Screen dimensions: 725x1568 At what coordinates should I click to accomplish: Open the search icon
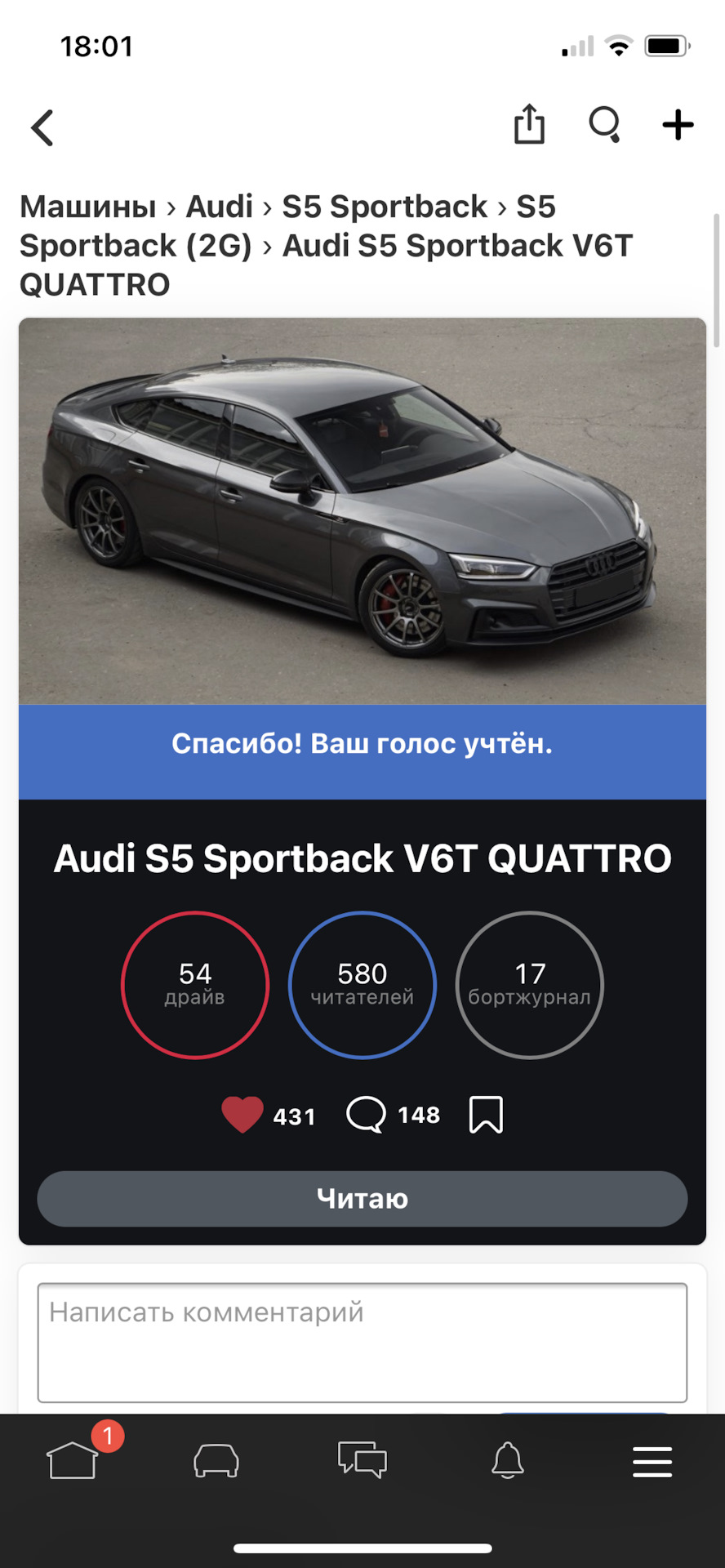tap(604, 125)
